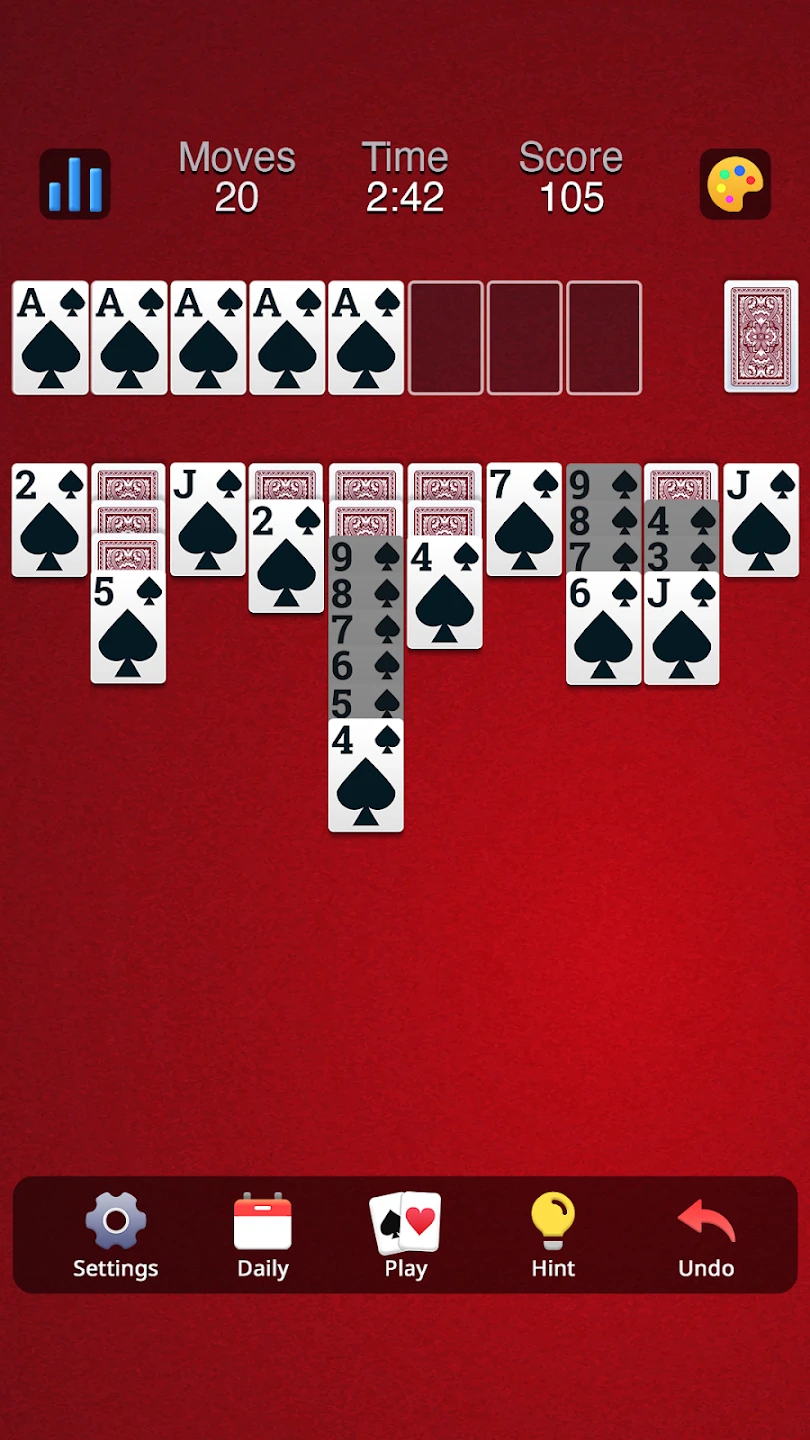Select the Jack of spades below the 3
Image resolution: width=810 pixels, height=1440 pixels.
click(681, 628)
